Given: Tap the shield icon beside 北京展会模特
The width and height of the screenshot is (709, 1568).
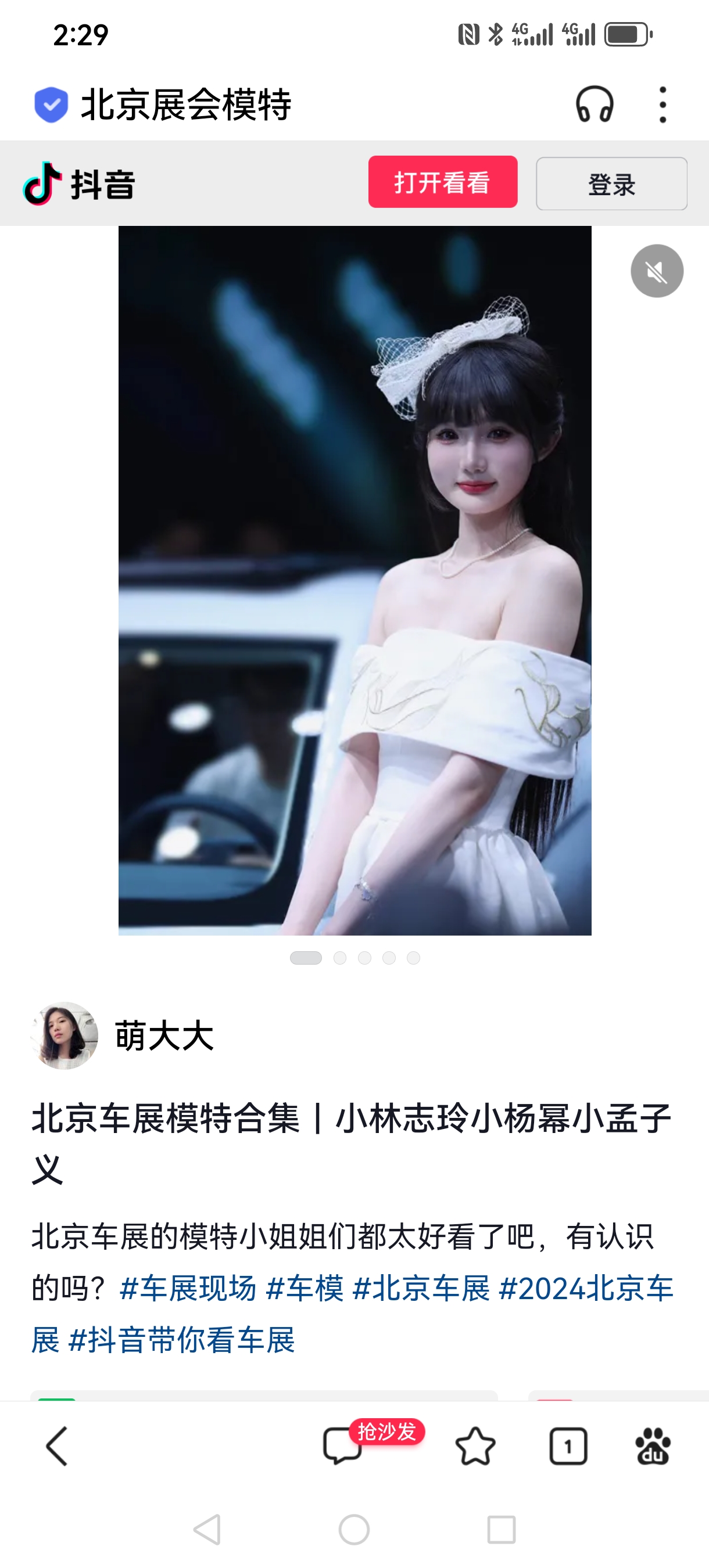Looking at the screenshot, I should [51, 105].
